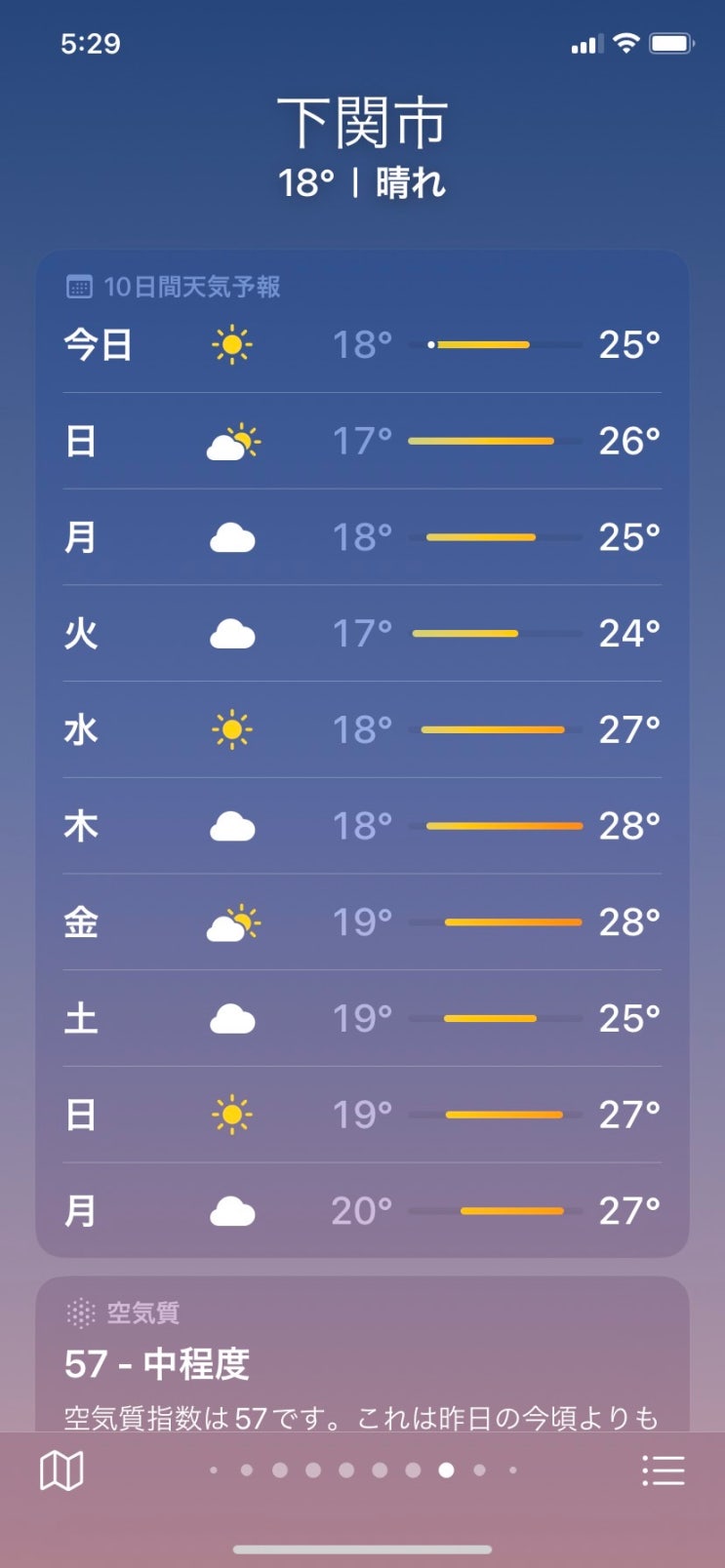Open the 金 forecast row
Viewport: 725px width, 1568px height.
tap(362, 921)
